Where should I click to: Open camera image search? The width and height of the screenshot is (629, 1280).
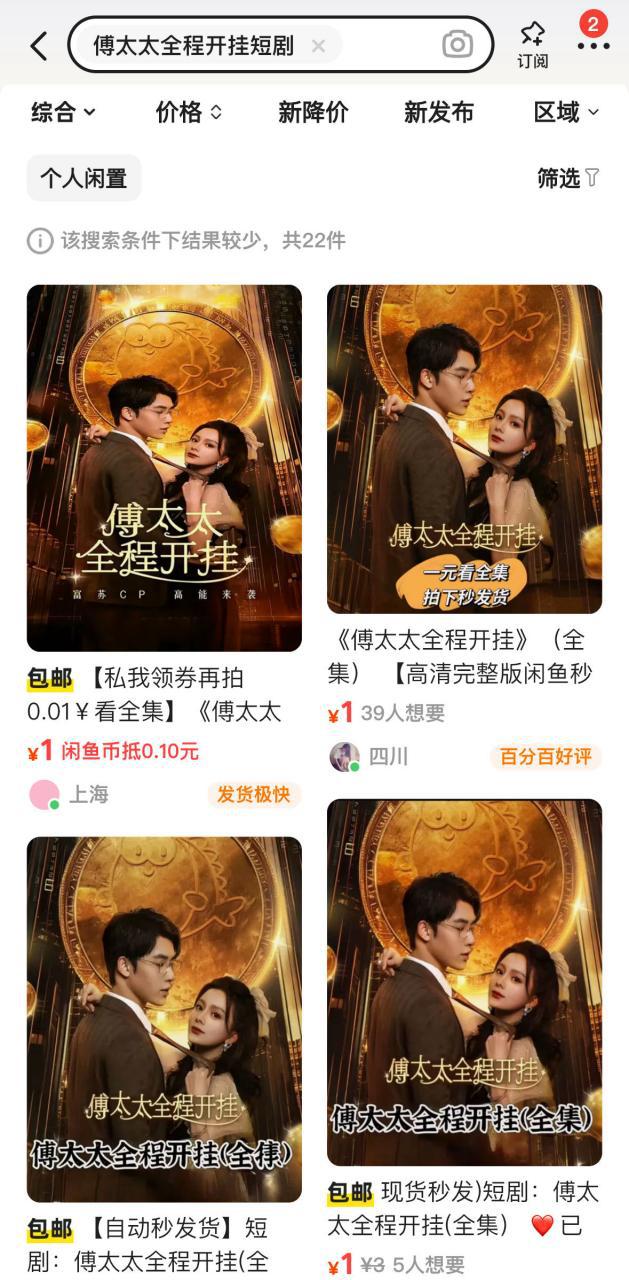click(x=457, y=45)
